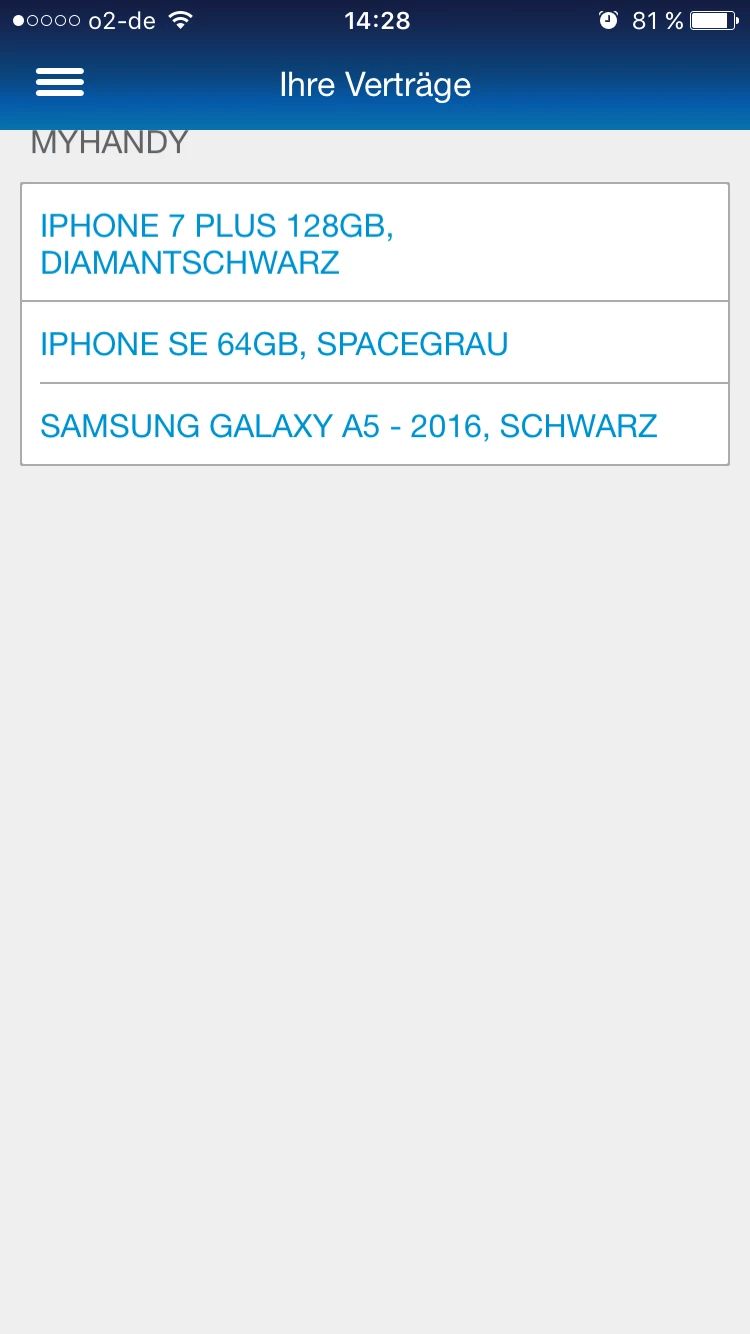This screenshot has height=1334, width=750.
Task: Select the iPhone SE 64GB Spacegrau contract
Action: tap(374, 344)
